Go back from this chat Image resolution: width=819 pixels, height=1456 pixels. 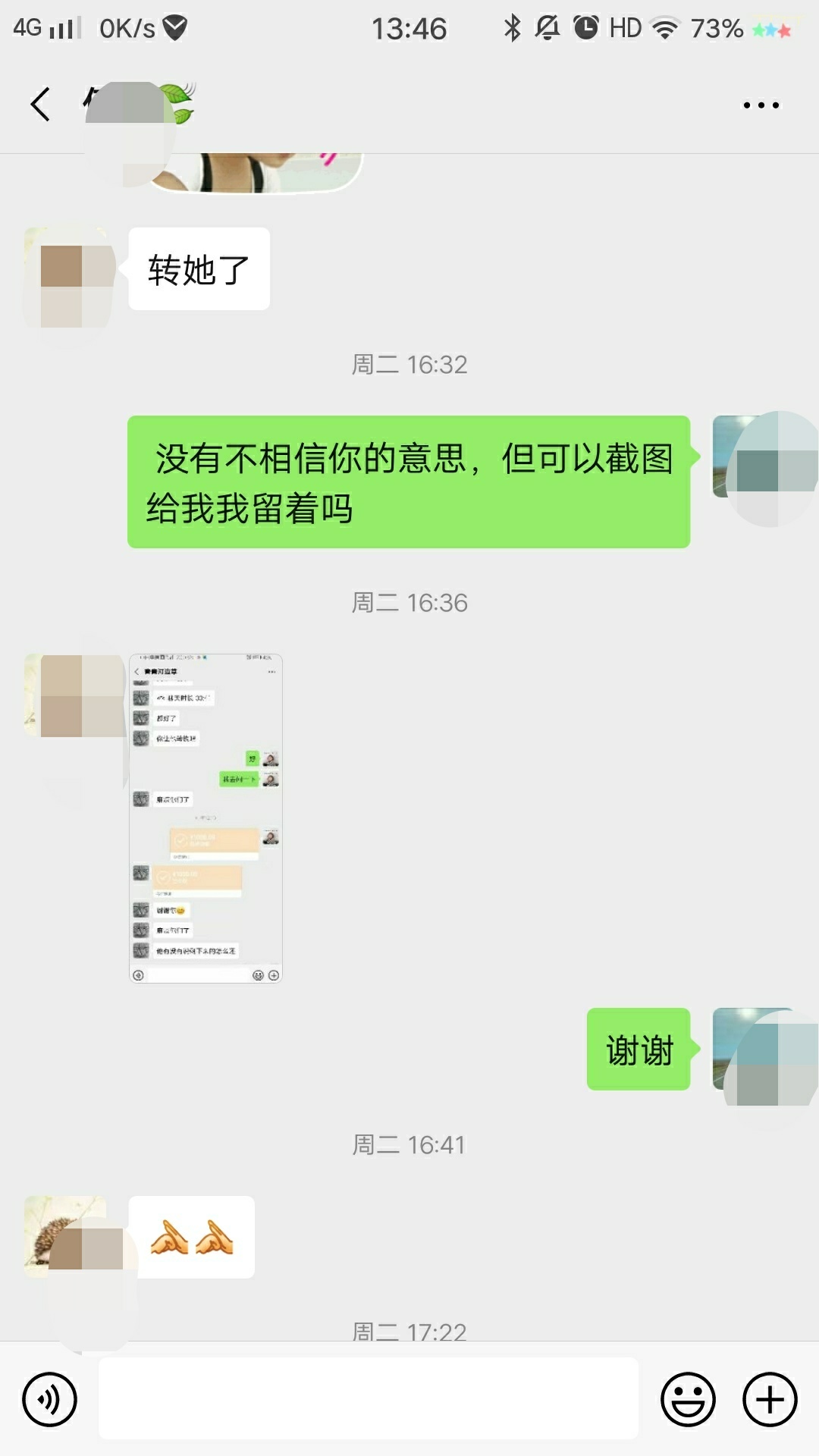pyautogui.click(x=40, y=104)
